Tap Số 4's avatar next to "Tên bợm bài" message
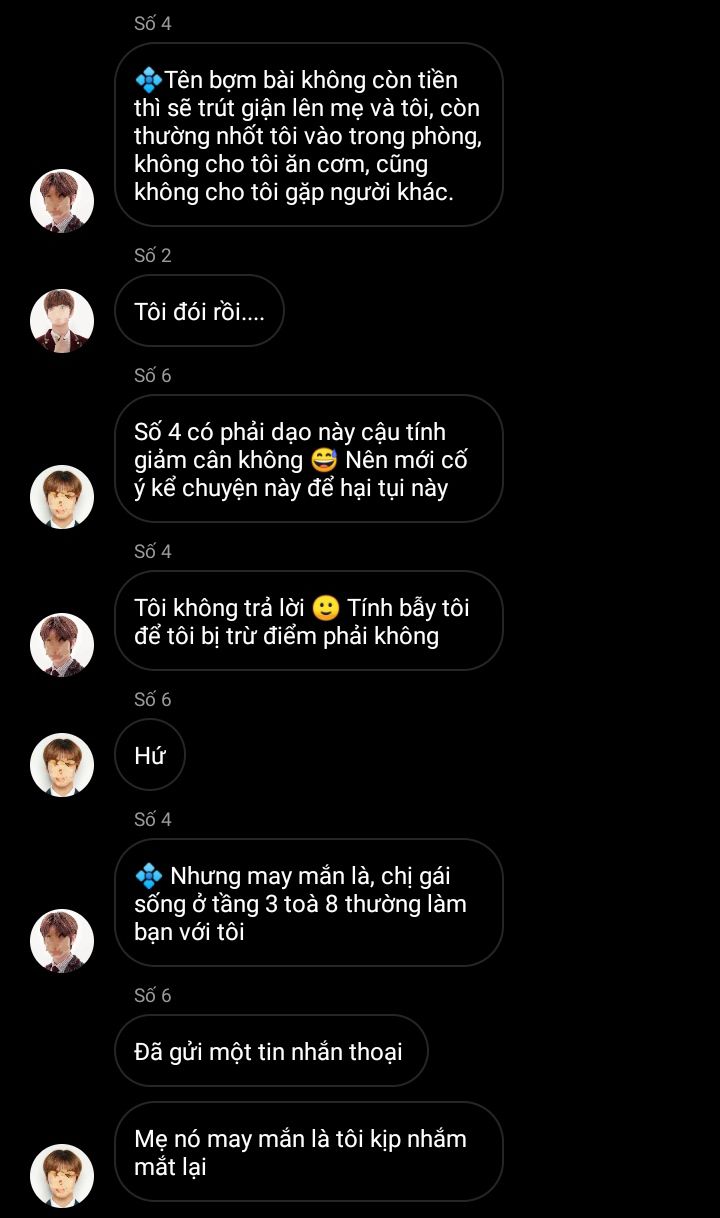 pyautogui.click(x=62, y=201)
